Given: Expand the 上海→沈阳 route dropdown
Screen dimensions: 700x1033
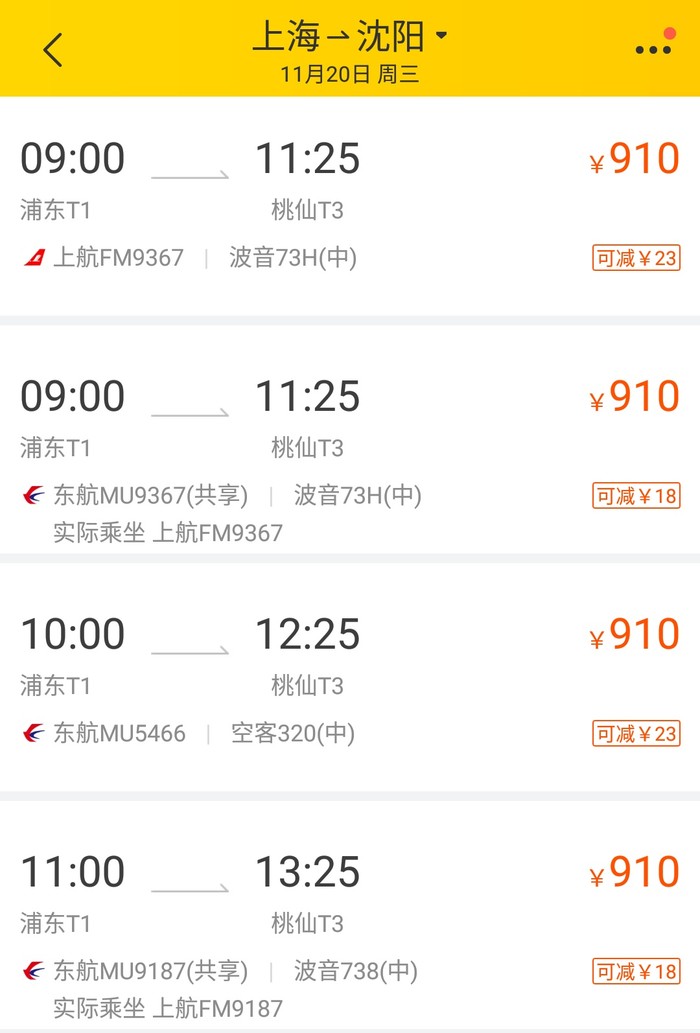Looking at the screenshot, I should coord(441,38).
